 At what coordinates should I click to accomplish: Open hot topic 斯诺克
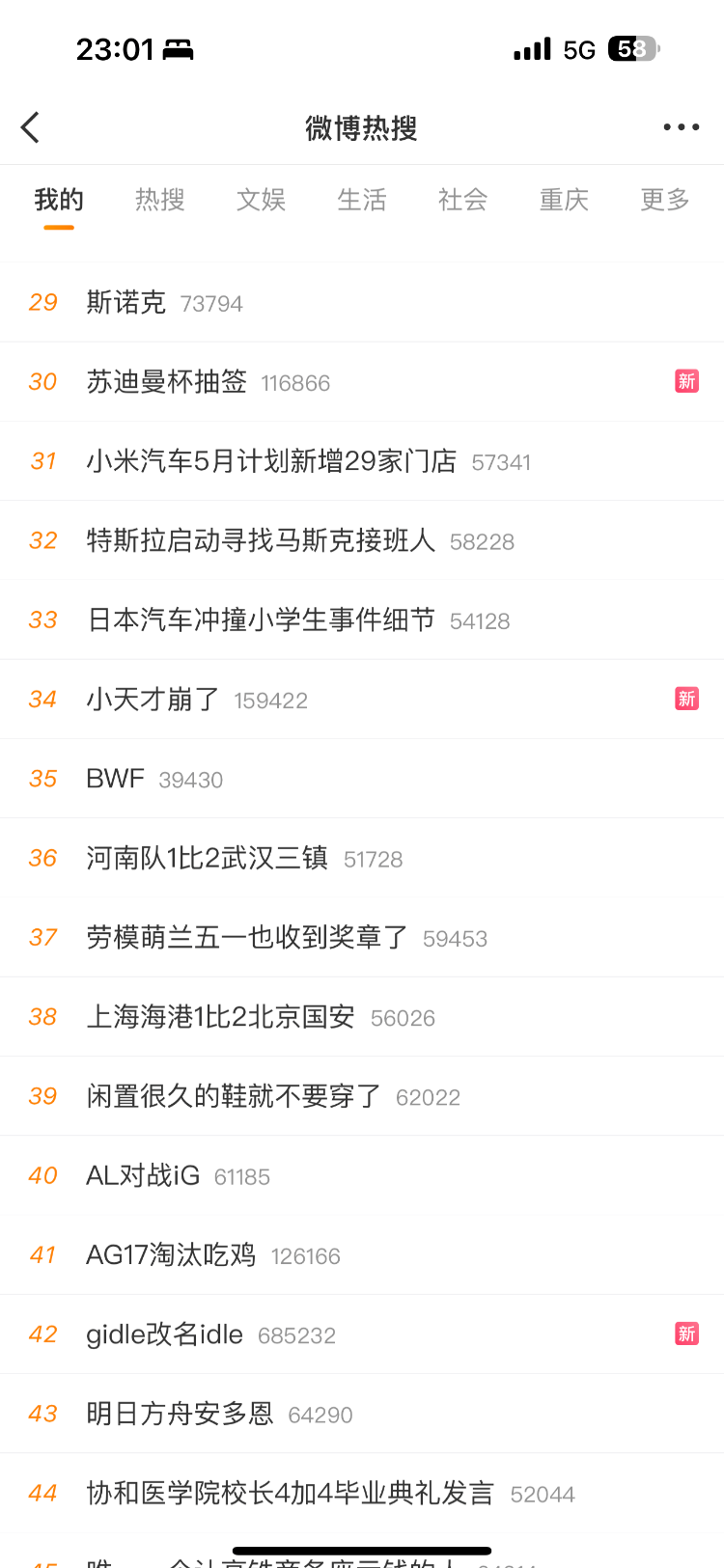point(126,303)
